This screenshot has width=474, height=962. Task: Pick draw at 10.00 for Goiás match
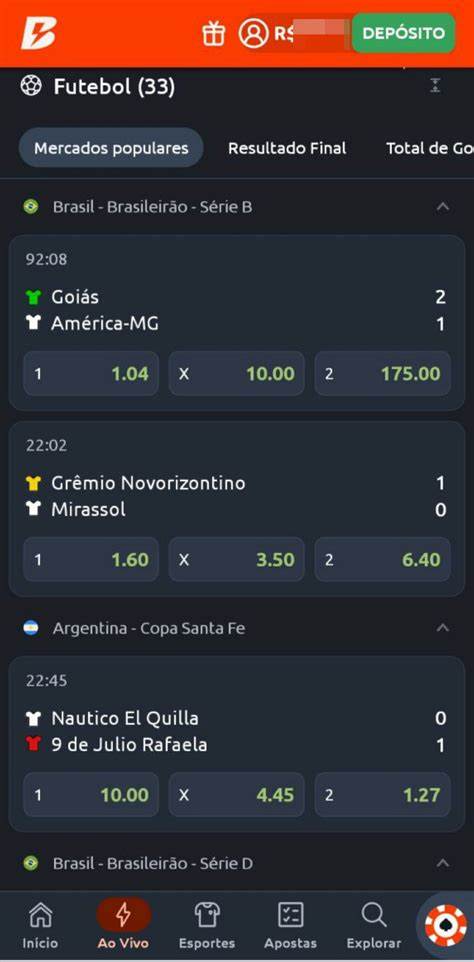click(x=236, y=373)
